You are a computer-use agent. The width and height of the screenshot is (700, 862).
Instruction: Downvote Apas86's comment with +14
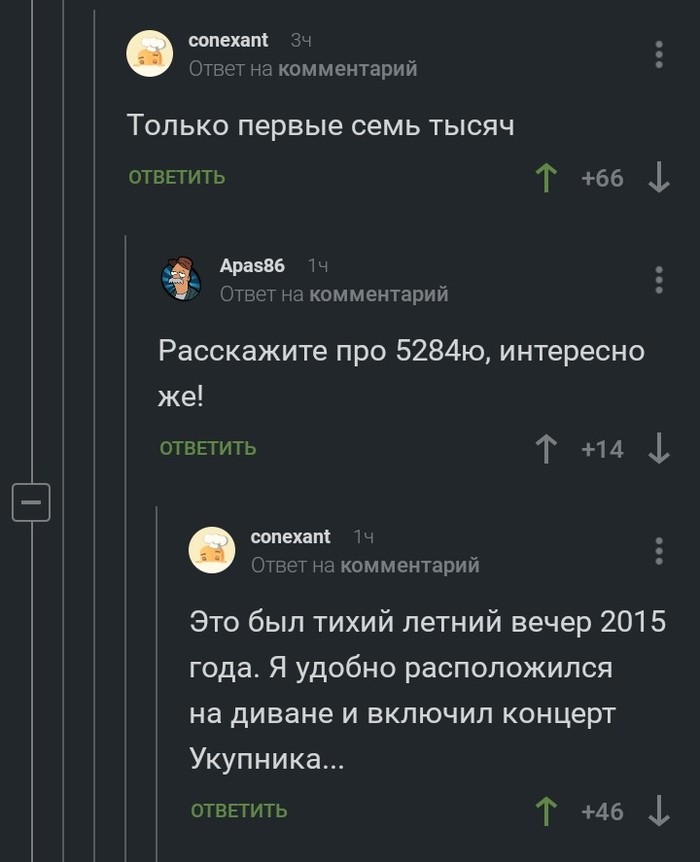658,449
